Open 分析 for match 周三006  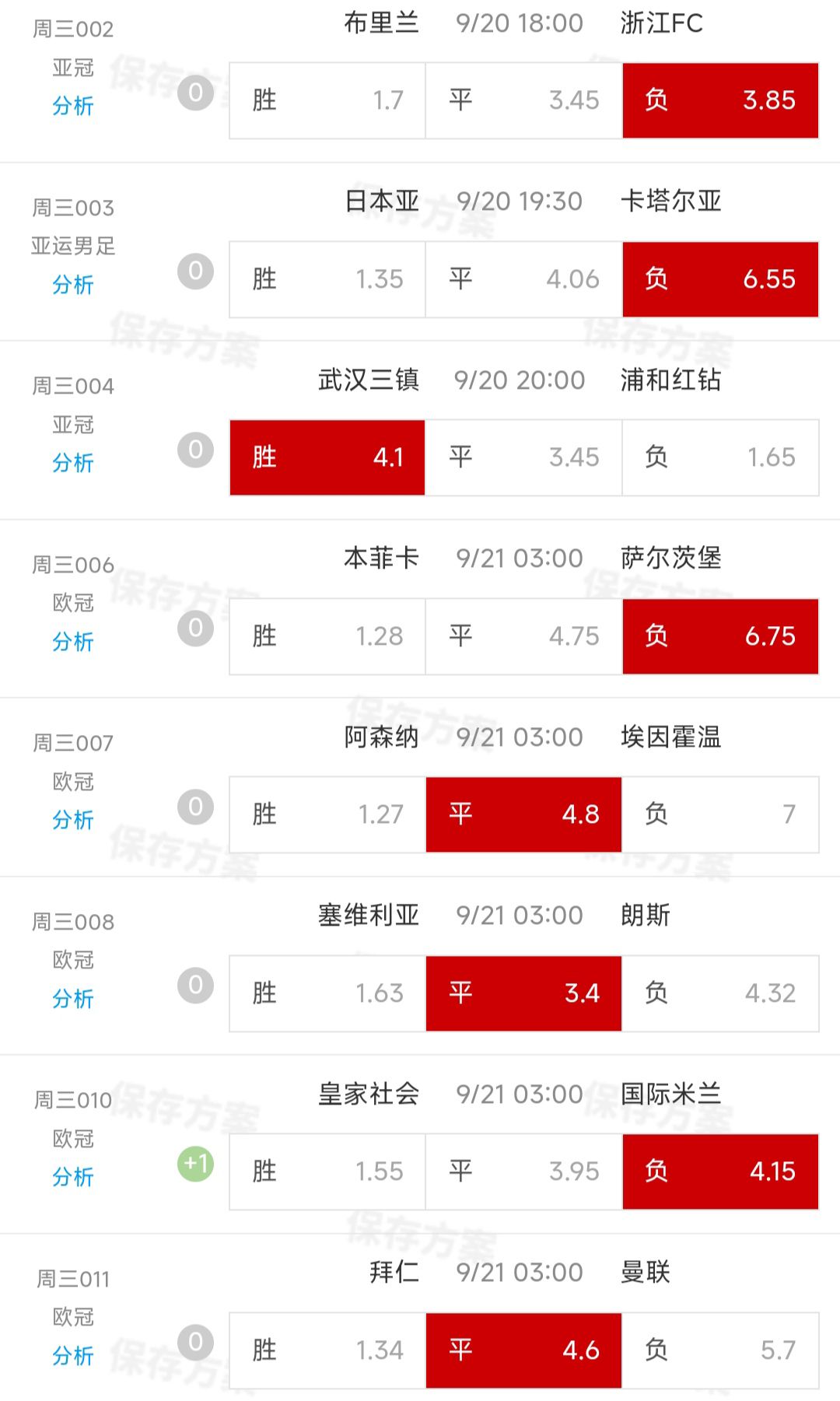(x=72, y=642)
